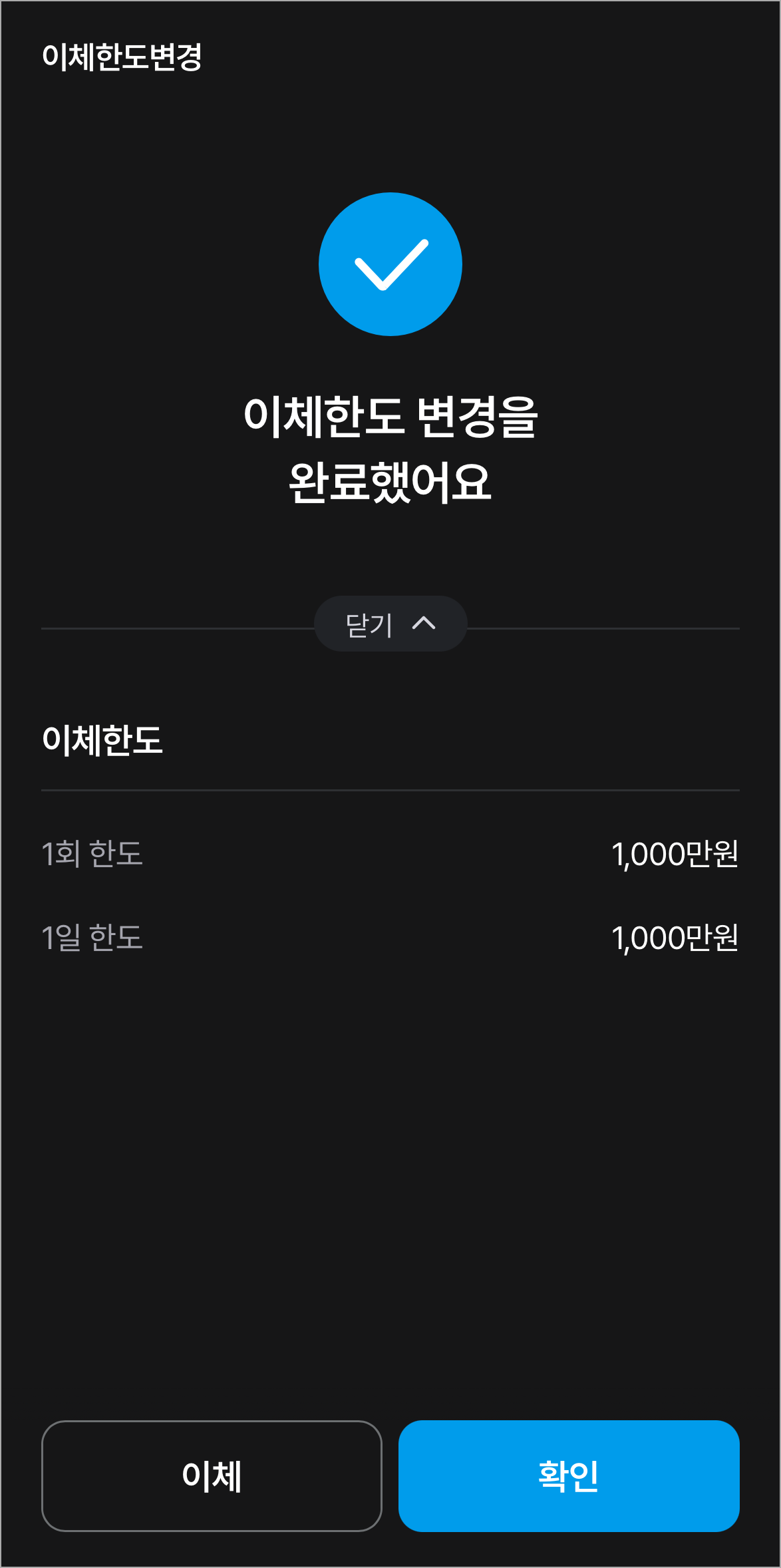The width and height of the screenshot is (781, 1568).
Task: Tap the 1,000만원 value beside 1일 한도
Action: tap(674, 940)
